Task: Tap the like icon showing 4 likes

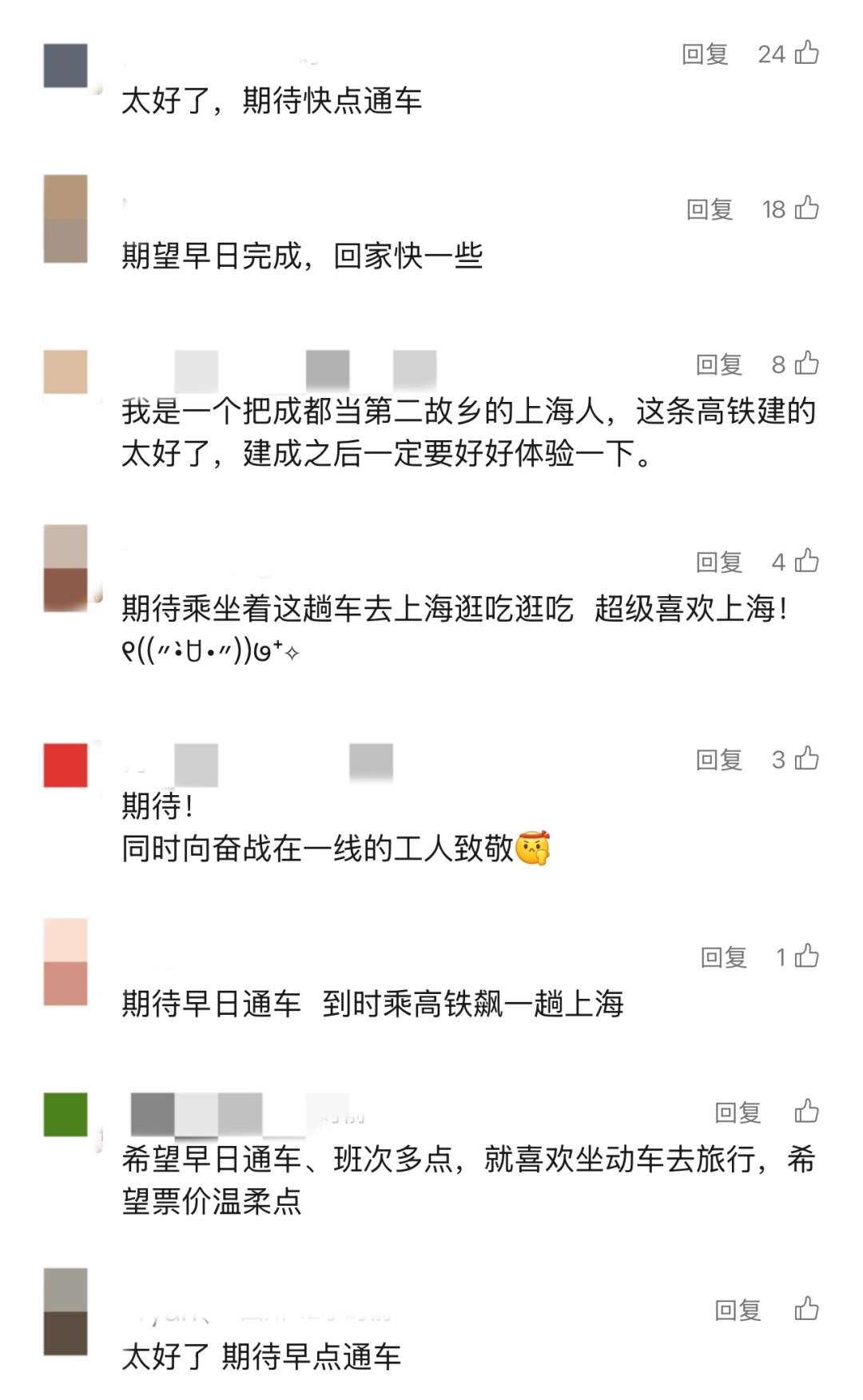Action: [807, 562]
